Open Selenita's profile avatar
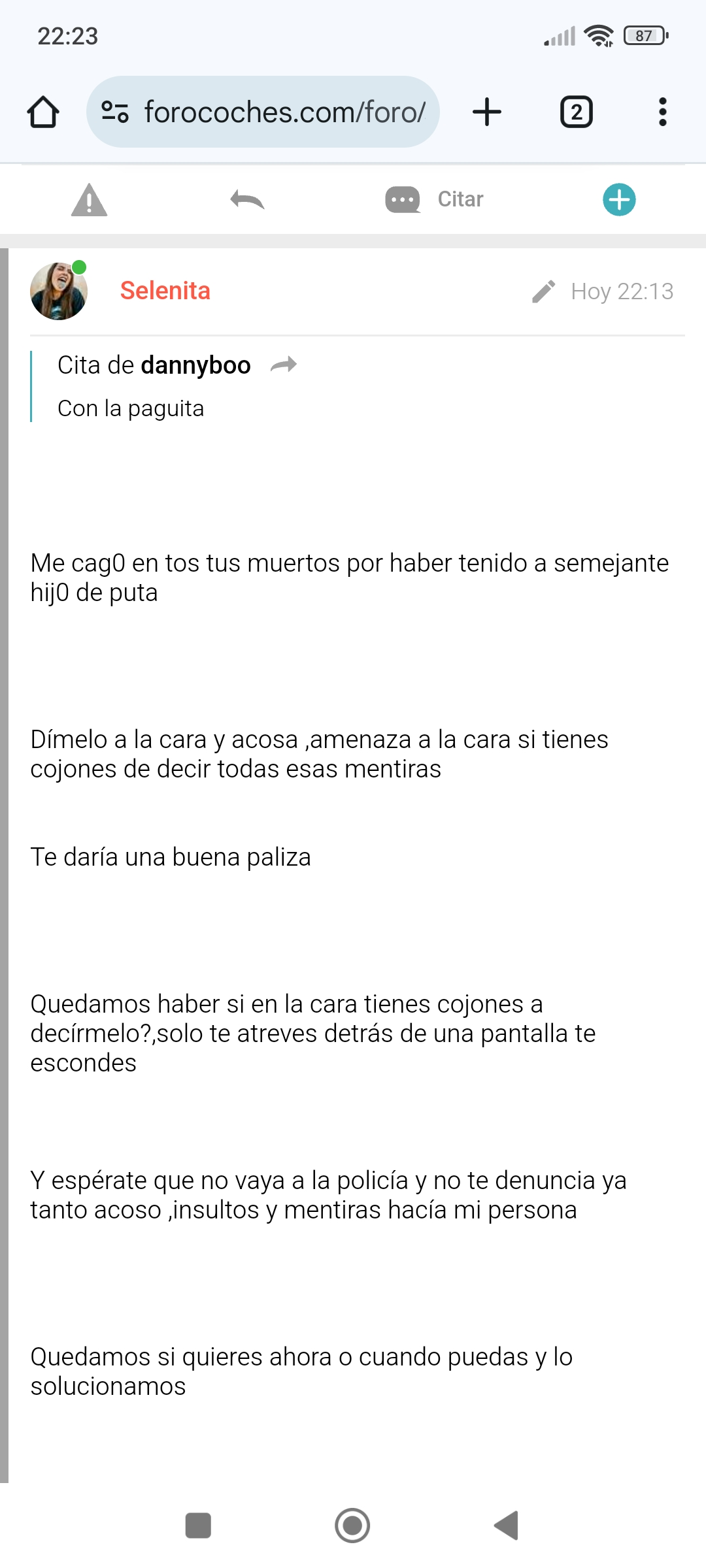Image resolution: width=706 pixels, height=1568 pixels. 59,291
